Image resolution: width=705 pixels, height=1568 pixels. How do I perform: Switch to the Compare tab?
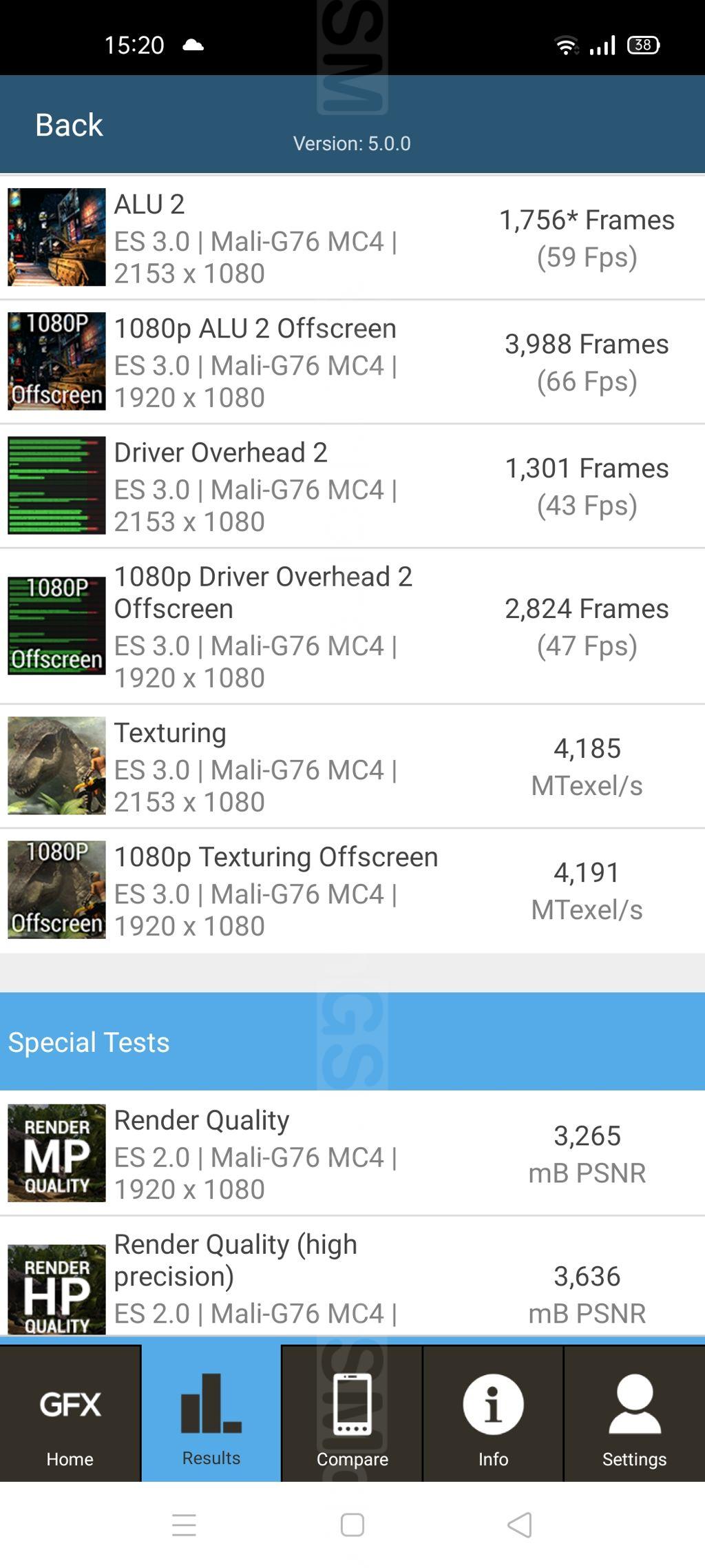tap(352, 1414)
